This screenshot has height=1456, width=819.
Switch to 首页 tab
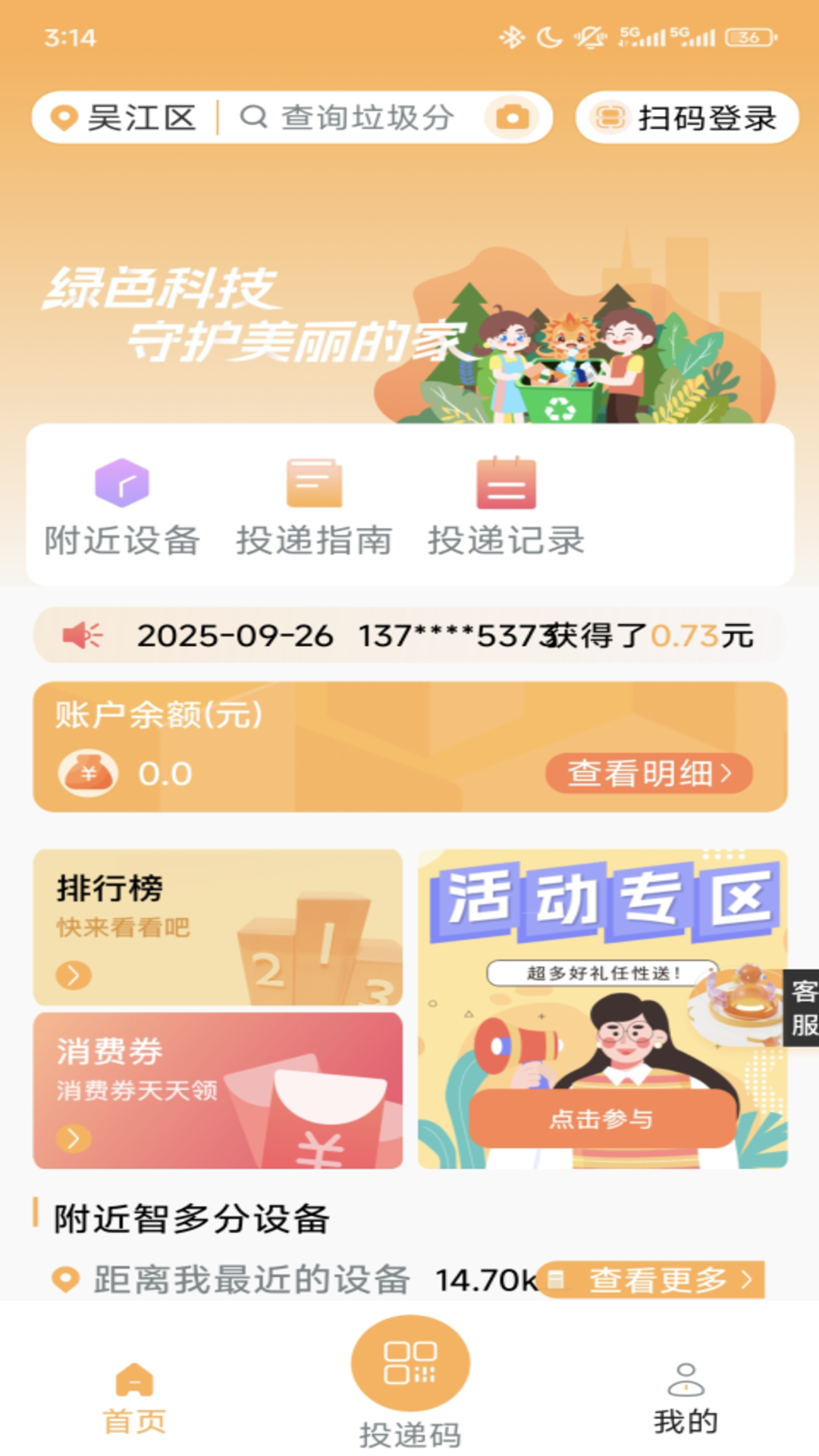(134, 1398)
